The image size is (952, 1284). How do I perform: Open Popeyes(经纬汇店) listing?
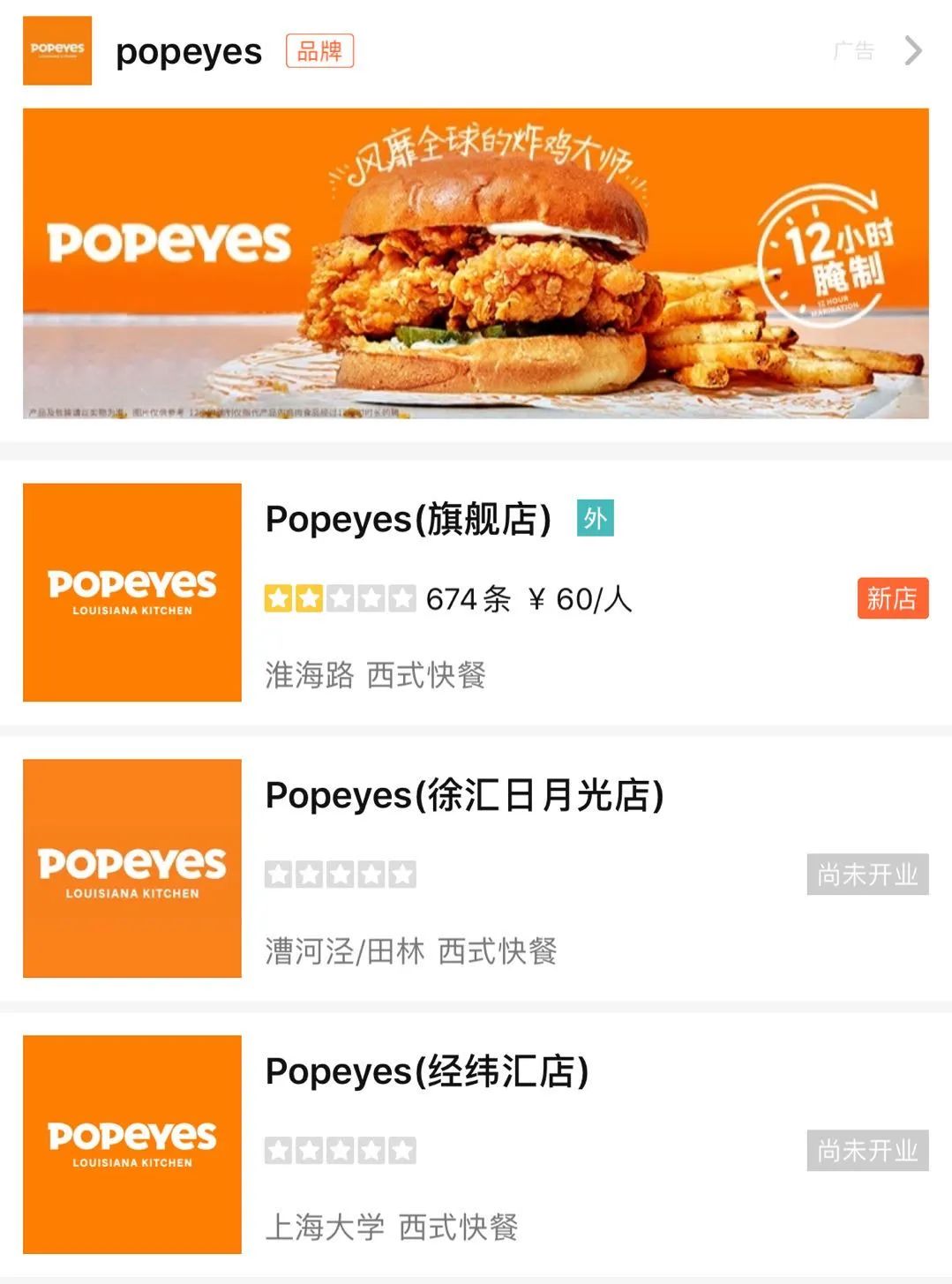[427, 1071]
